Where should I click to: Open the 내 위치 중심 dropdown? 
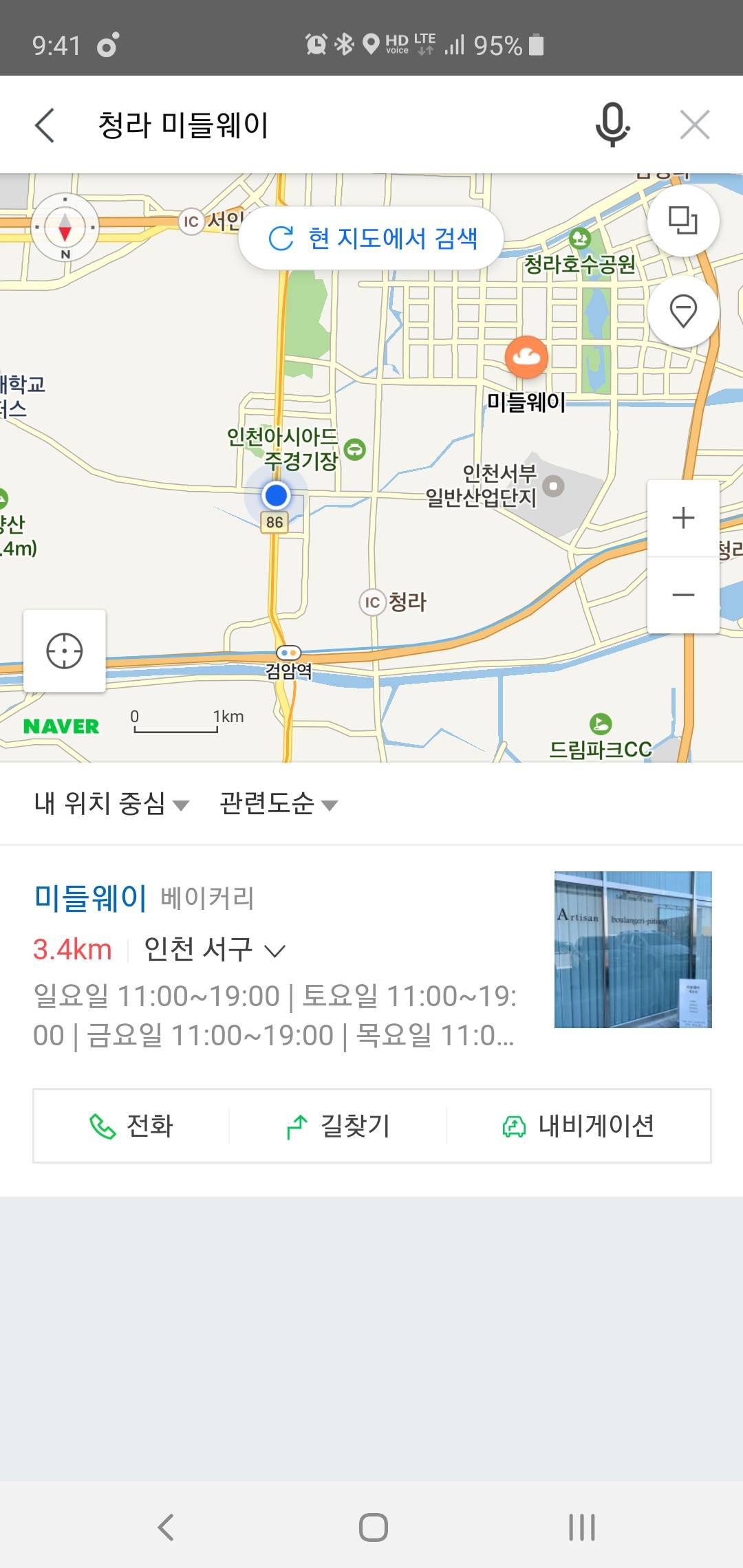click(x=111, y=803)
